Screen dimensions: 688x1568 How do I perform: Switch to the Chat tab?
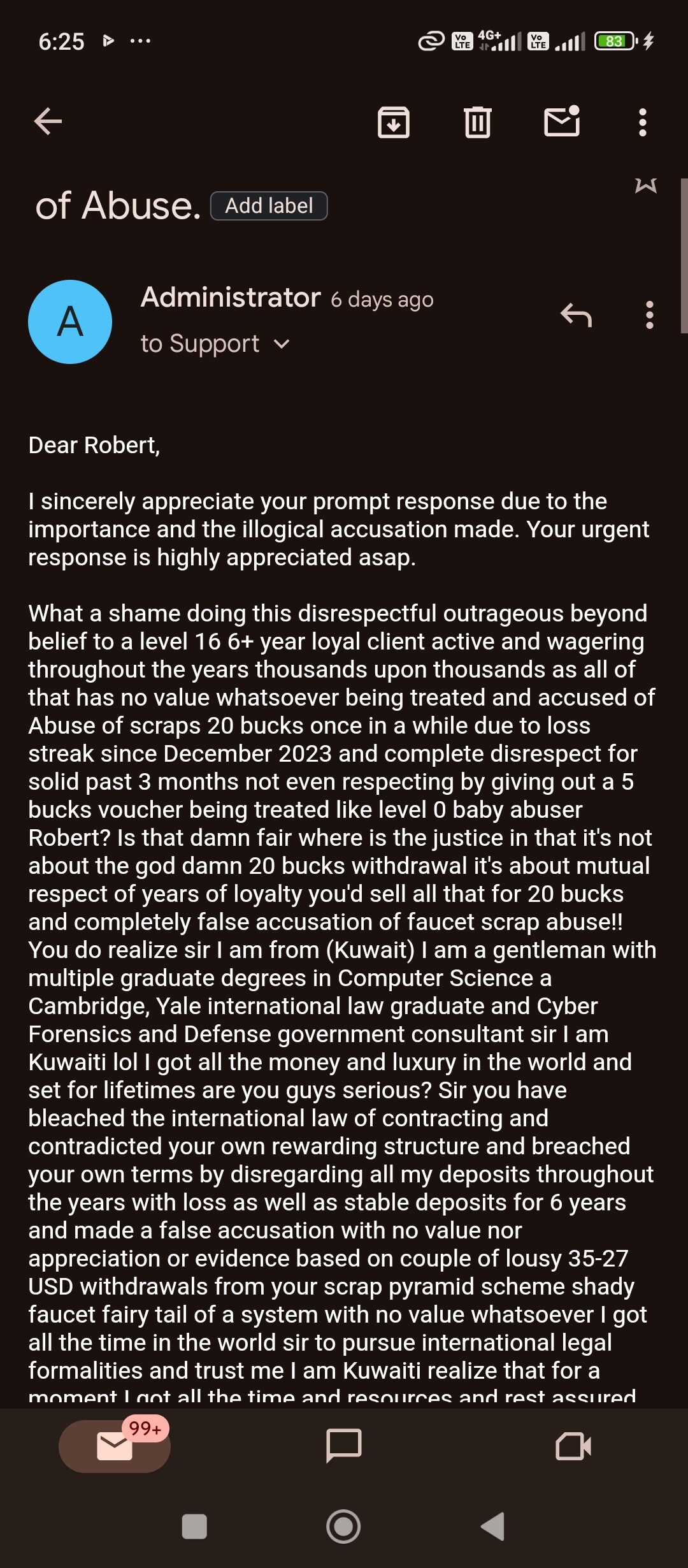tap(344, 1446)
